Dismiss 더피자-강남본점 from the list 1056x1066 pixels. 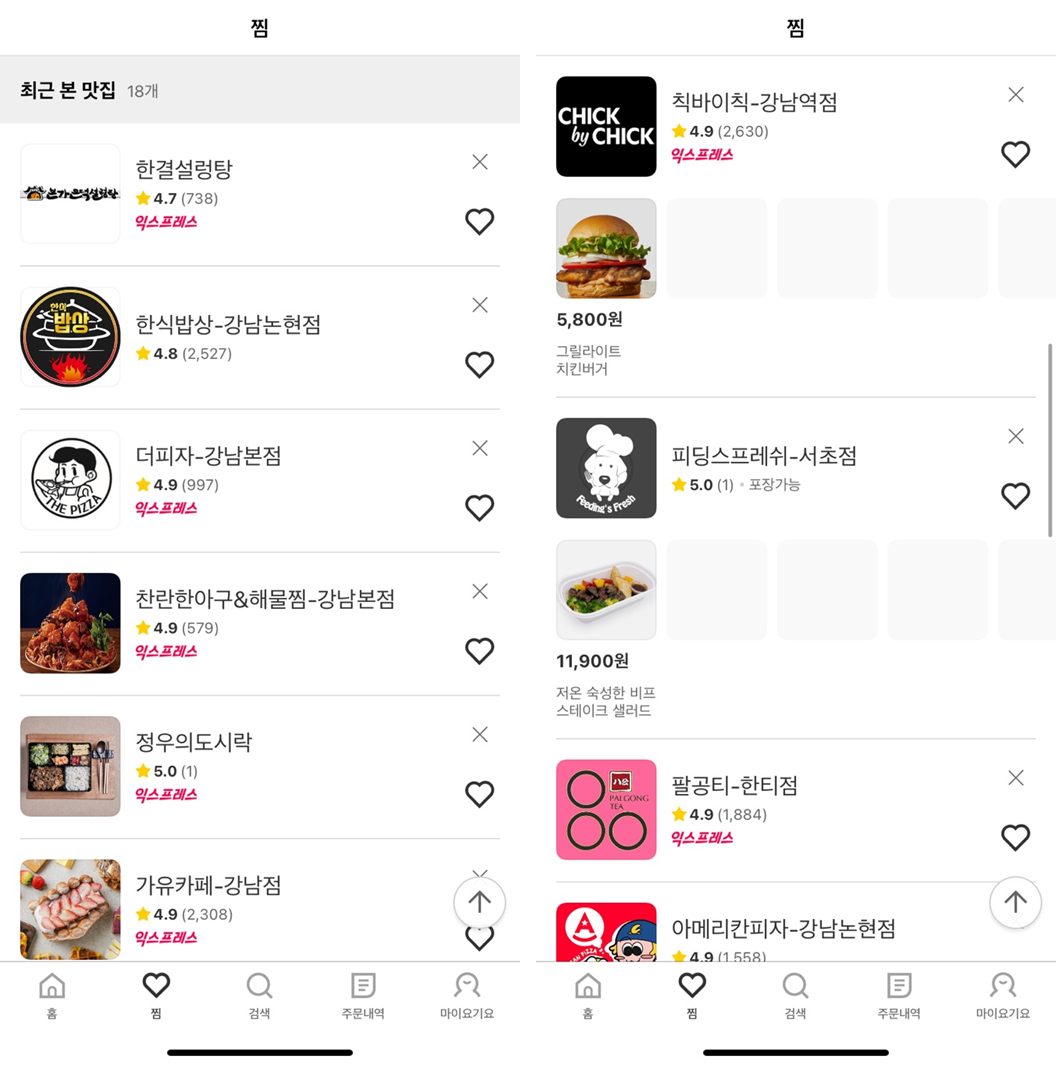[480, 448]
